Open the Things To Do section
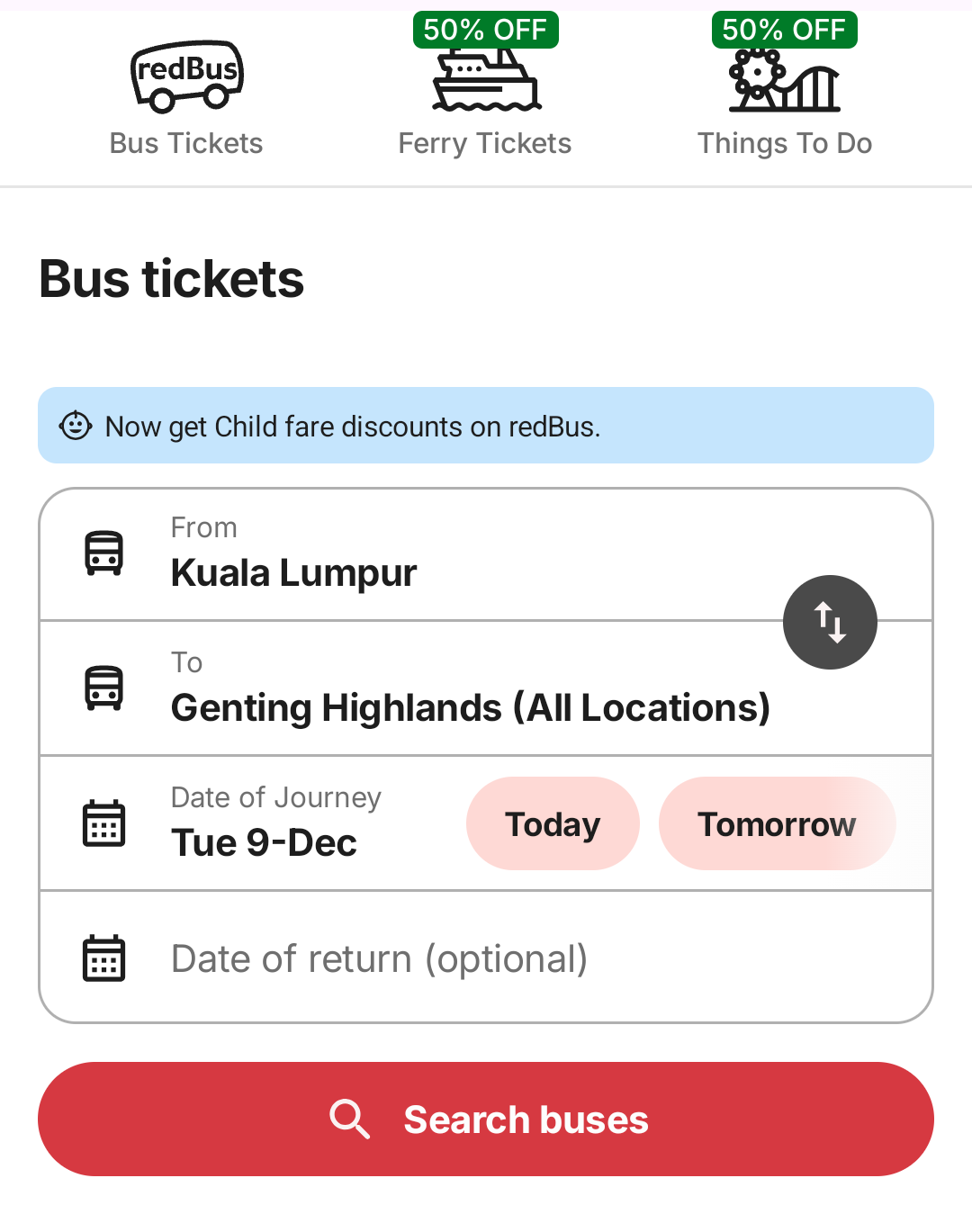Image resolution: width=972 pixels, height=1232 pixels. coord(784,99)
